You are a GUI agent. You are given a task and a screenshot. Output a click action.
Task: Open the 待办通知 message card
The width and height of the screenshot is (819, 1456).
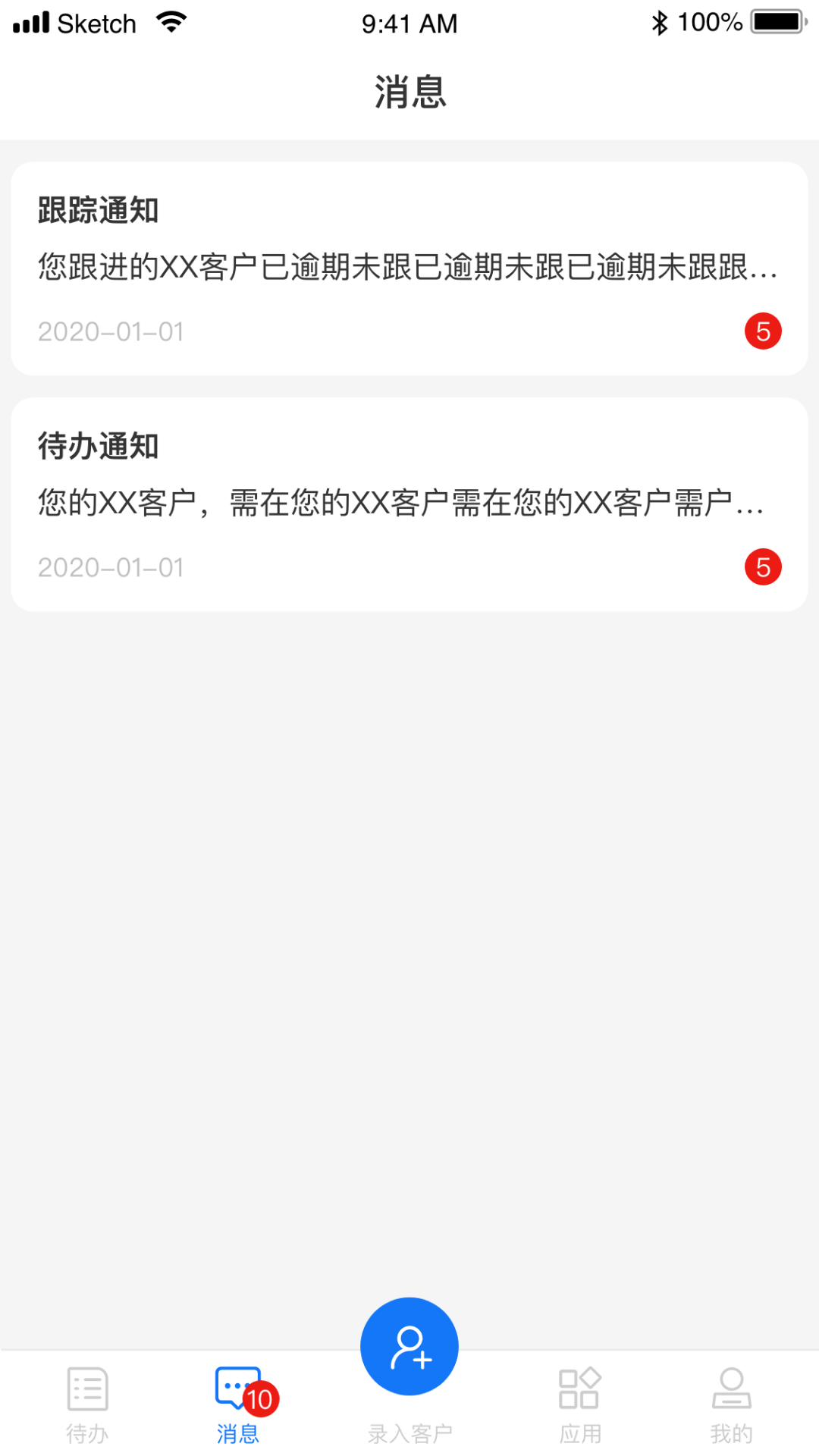[409, 504]
